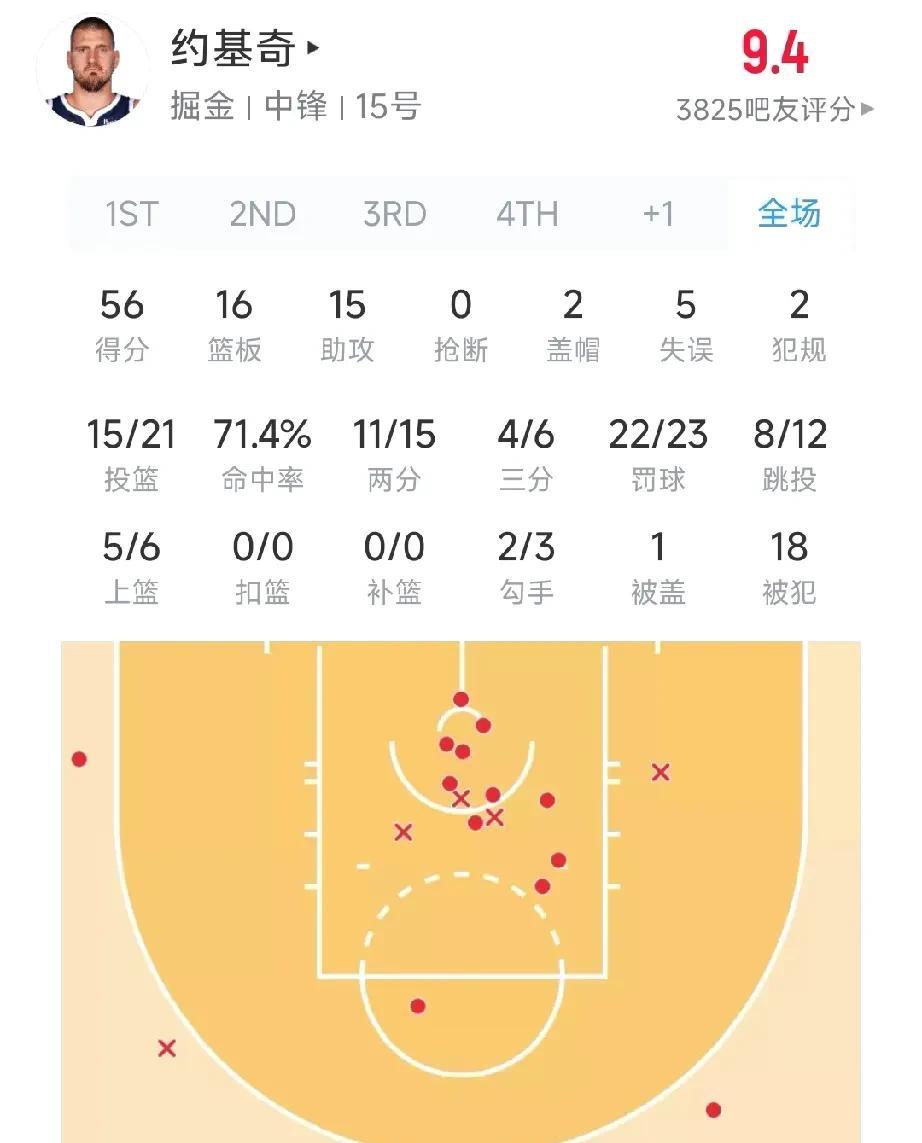Select the 全场 full game tab
Image resolution: width=922 pixels, height=1143 pixels.
pos(789,214)
